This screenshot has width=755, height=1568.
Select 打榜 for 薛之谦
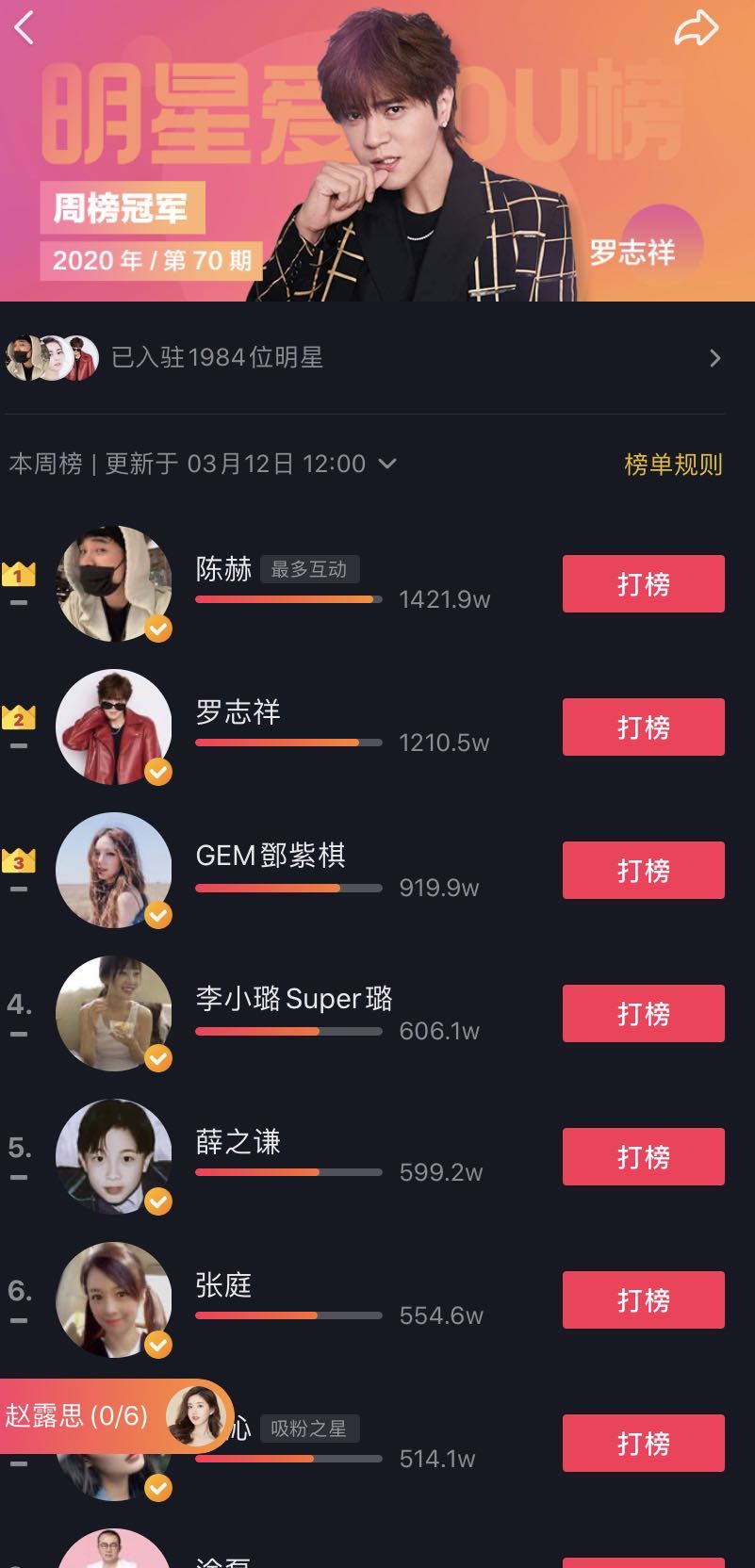pyautogui.click(x=643, y=1157)
